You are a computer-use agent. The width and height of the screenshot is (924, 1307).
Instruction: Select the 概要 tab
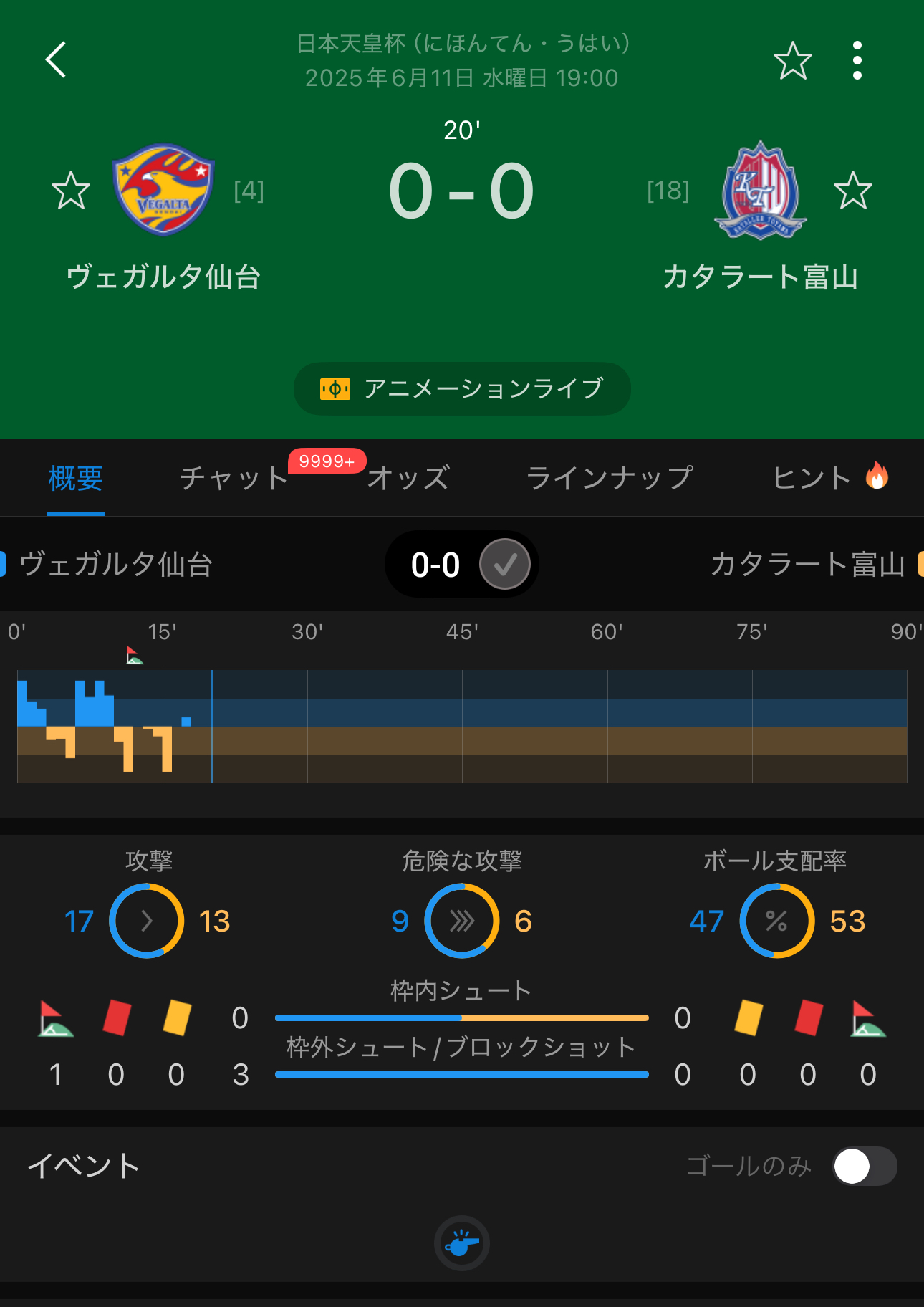(x=76, y=478)
